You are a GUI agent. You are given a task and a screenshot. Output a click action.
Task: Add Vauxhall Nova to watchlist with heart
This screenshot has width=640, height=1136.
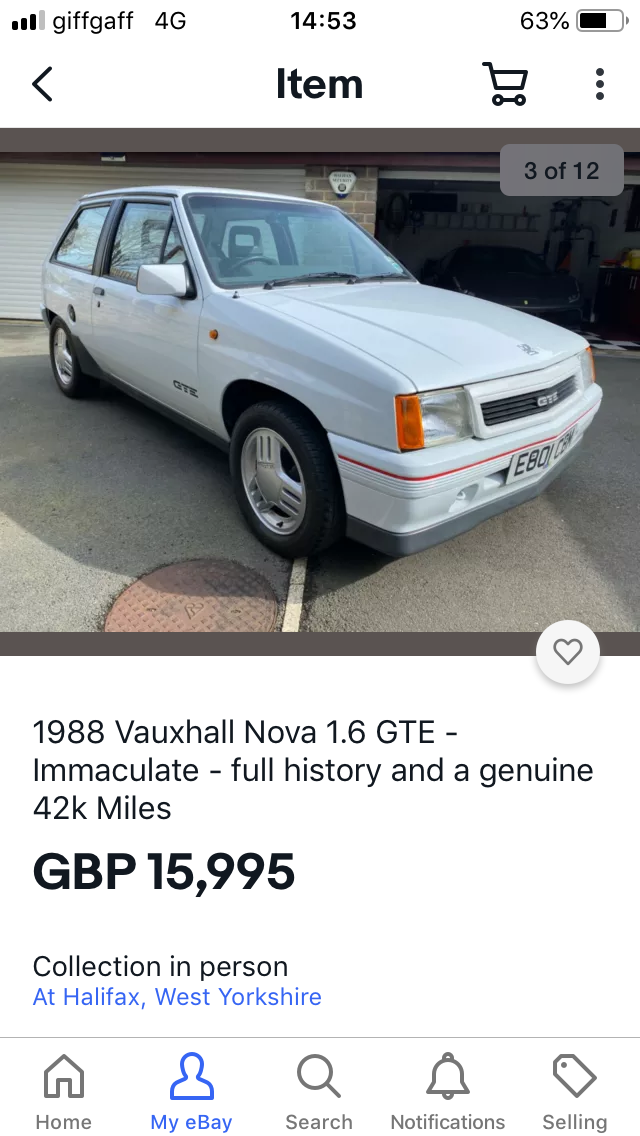pyautogui.click(x=568, y=652)
